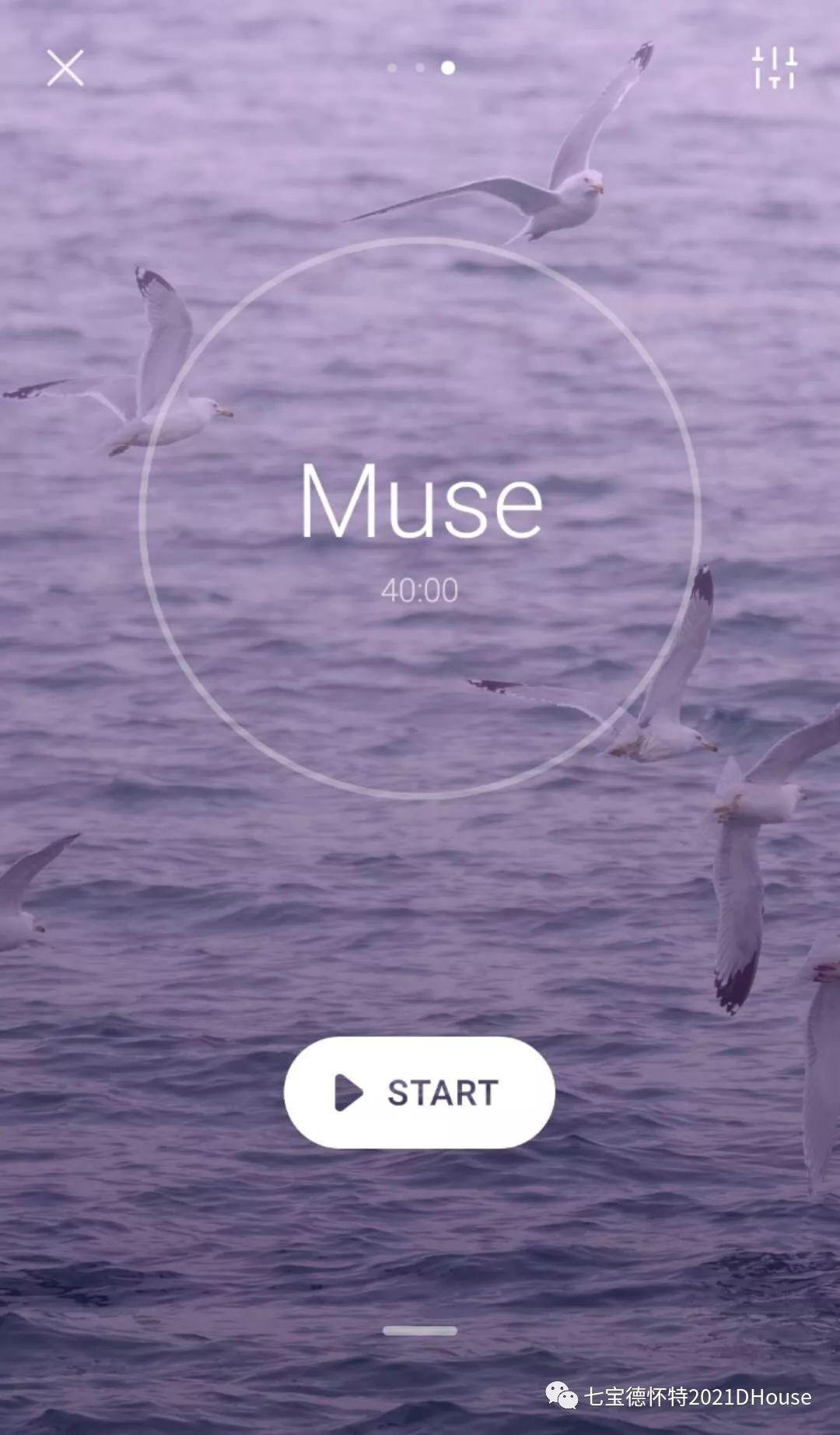Open the sound mixer settings icon
Screen dimensions: 840x1435
[774, 68]
